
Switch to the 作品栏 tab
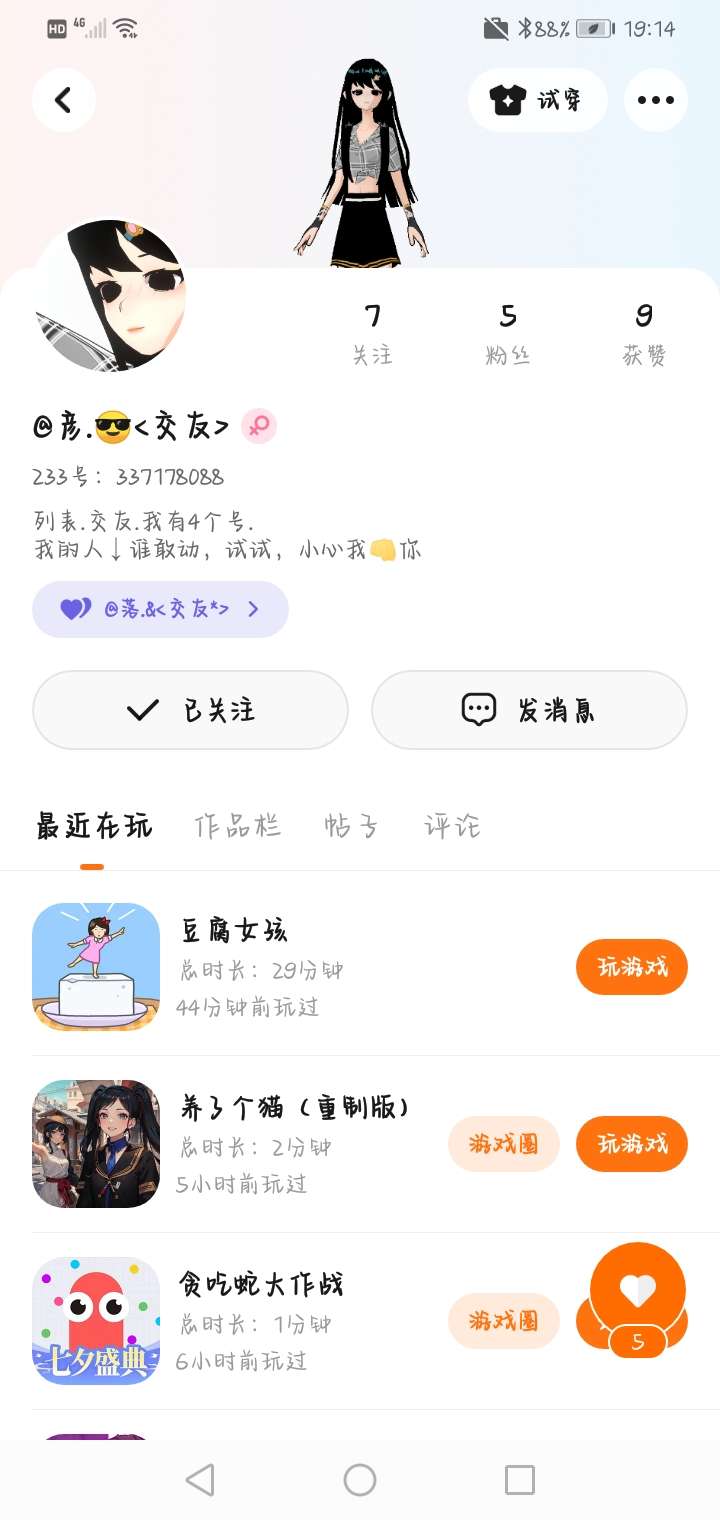point(237,826)
